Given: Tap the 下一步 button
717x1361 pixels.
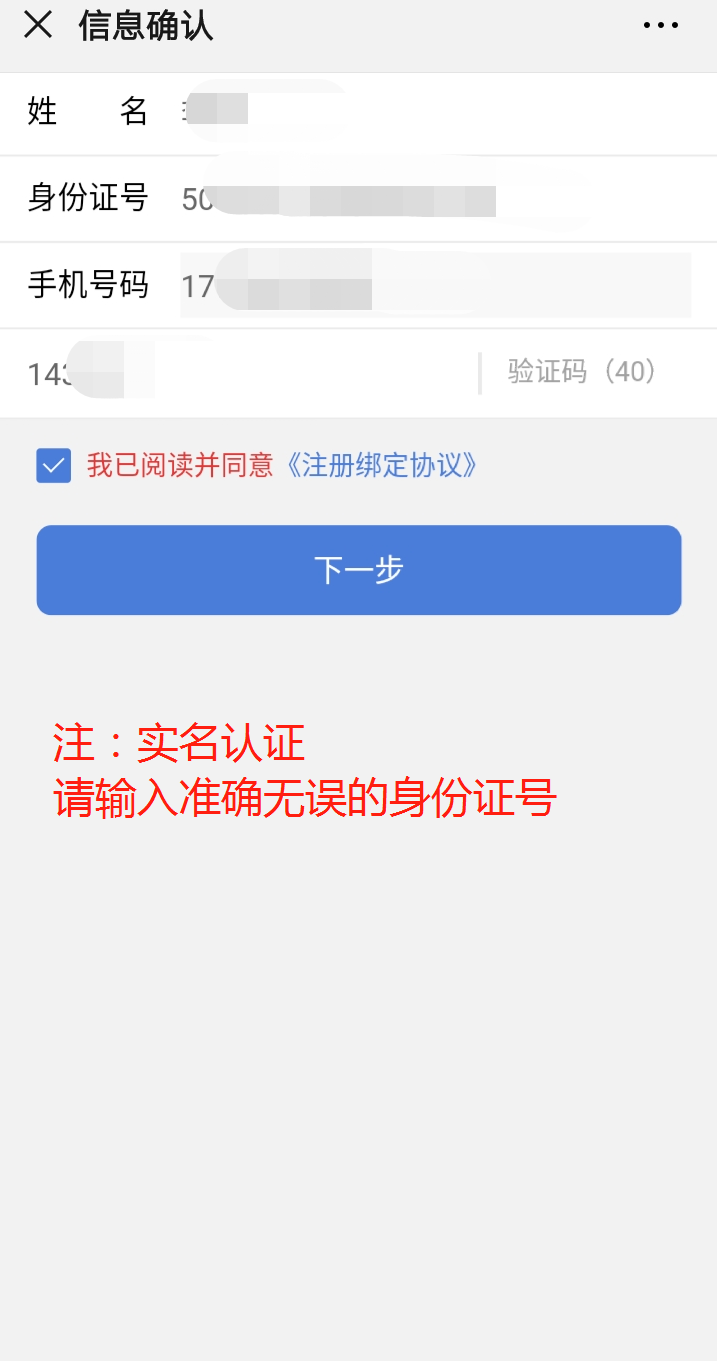Looking at the screenshot, I should click(x=359, y=570).
